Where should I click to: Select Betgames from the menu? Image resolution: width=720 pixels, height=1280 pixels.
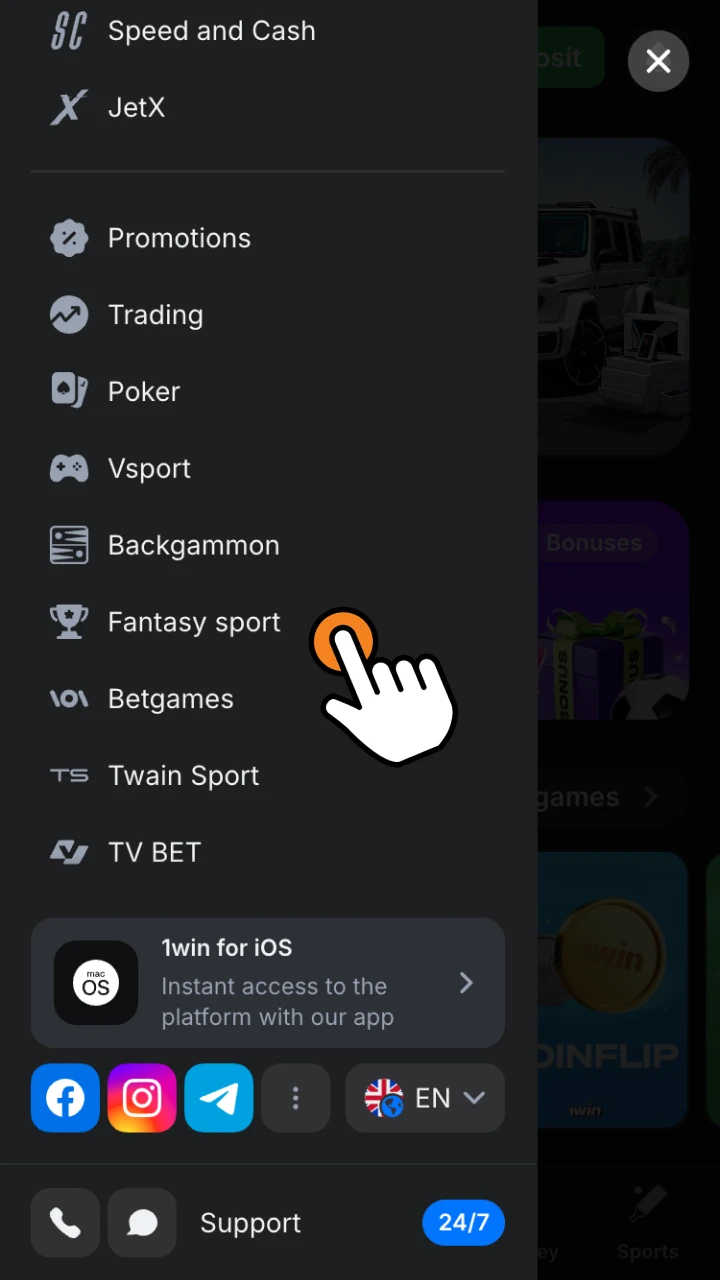point(170,698)
